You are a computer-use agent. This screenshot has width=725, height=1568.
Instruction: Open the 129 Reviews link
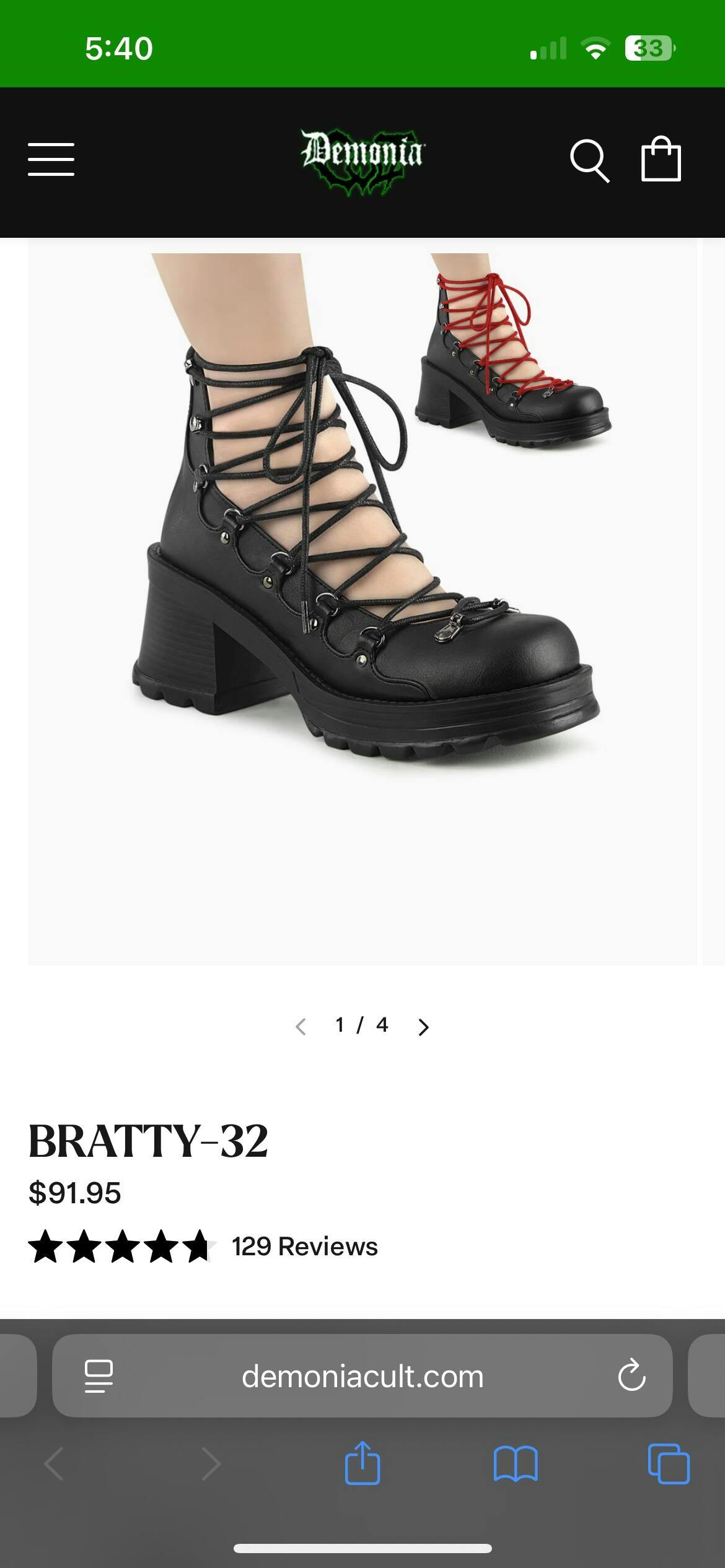pos(304,1247)
